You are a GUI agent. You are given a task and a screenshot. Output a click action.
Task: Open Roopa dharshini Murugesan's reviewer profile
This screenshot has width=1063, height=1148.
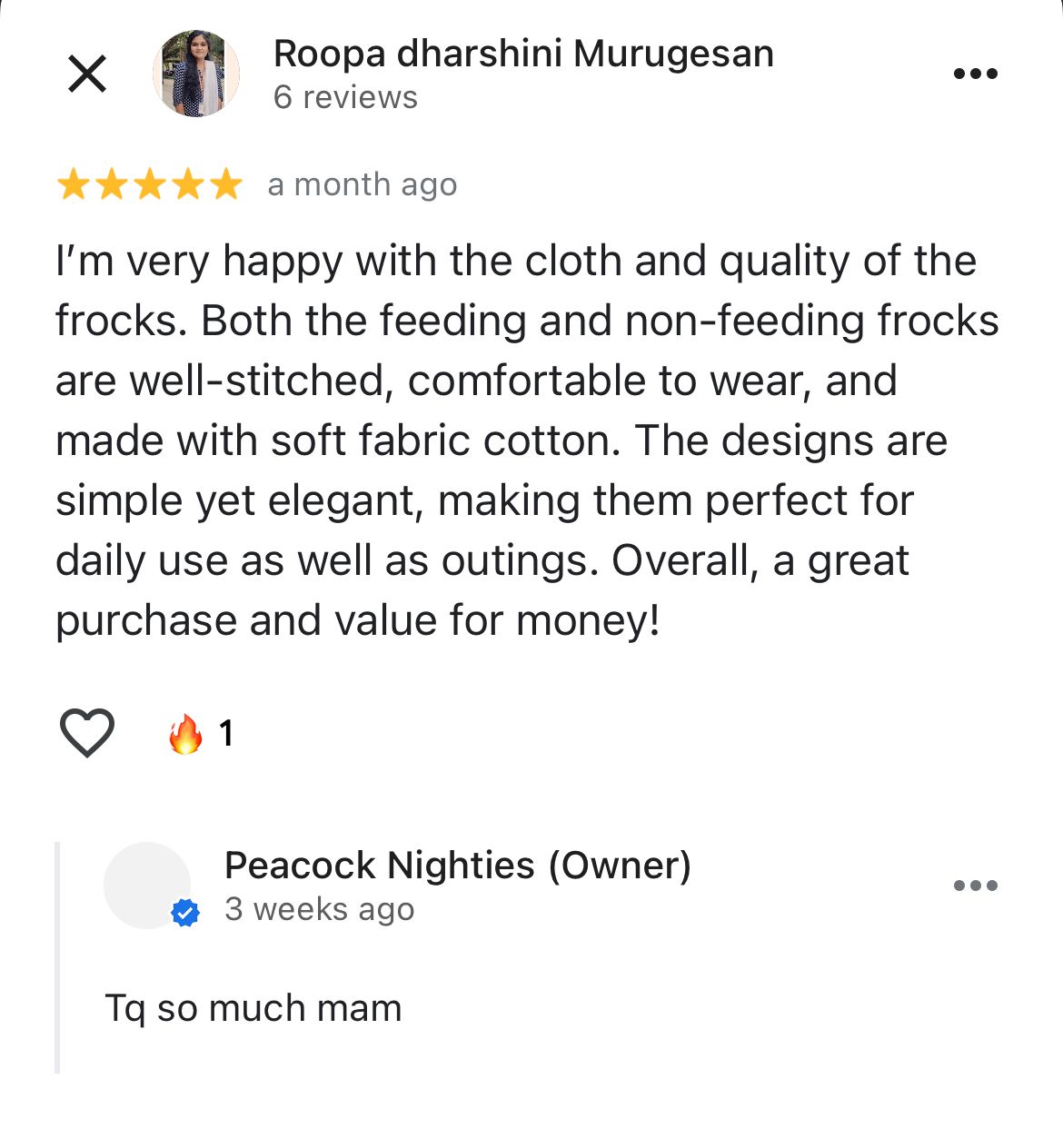coord(522,54)
